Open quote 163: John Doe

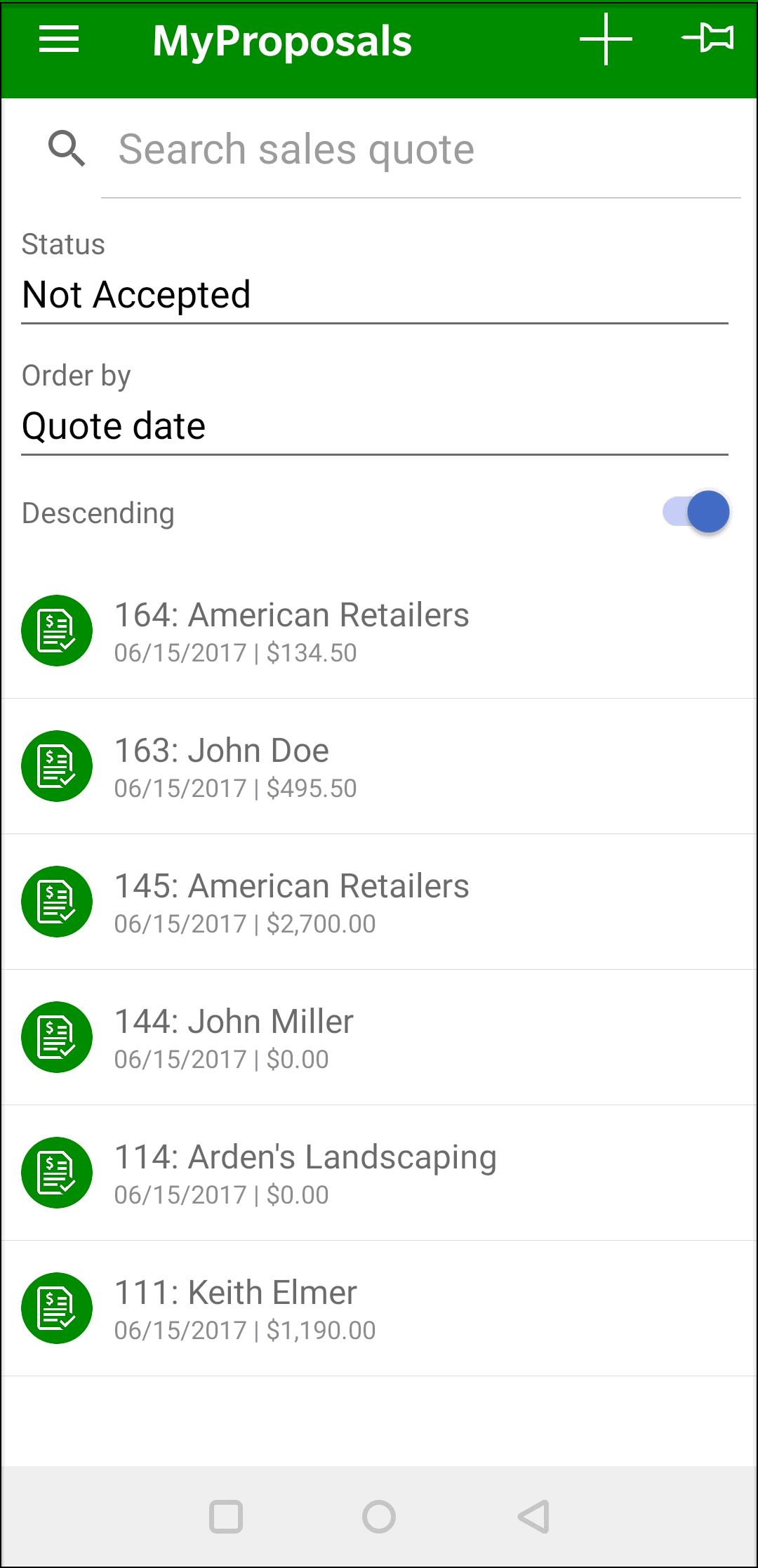tap(379, 766)
